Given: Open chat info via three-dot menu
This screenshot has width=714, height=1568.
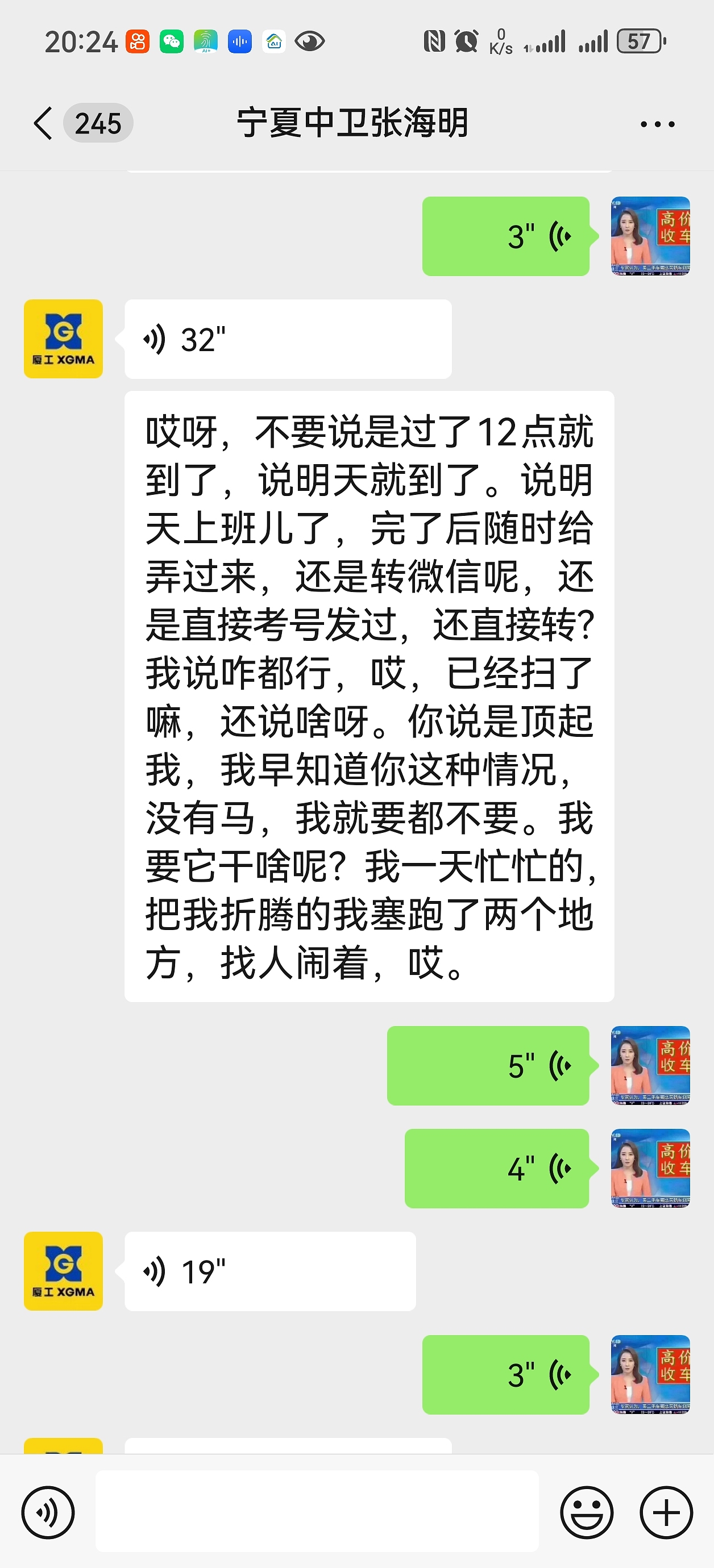Looking at the screenshot, I should (x=657, y=124).
